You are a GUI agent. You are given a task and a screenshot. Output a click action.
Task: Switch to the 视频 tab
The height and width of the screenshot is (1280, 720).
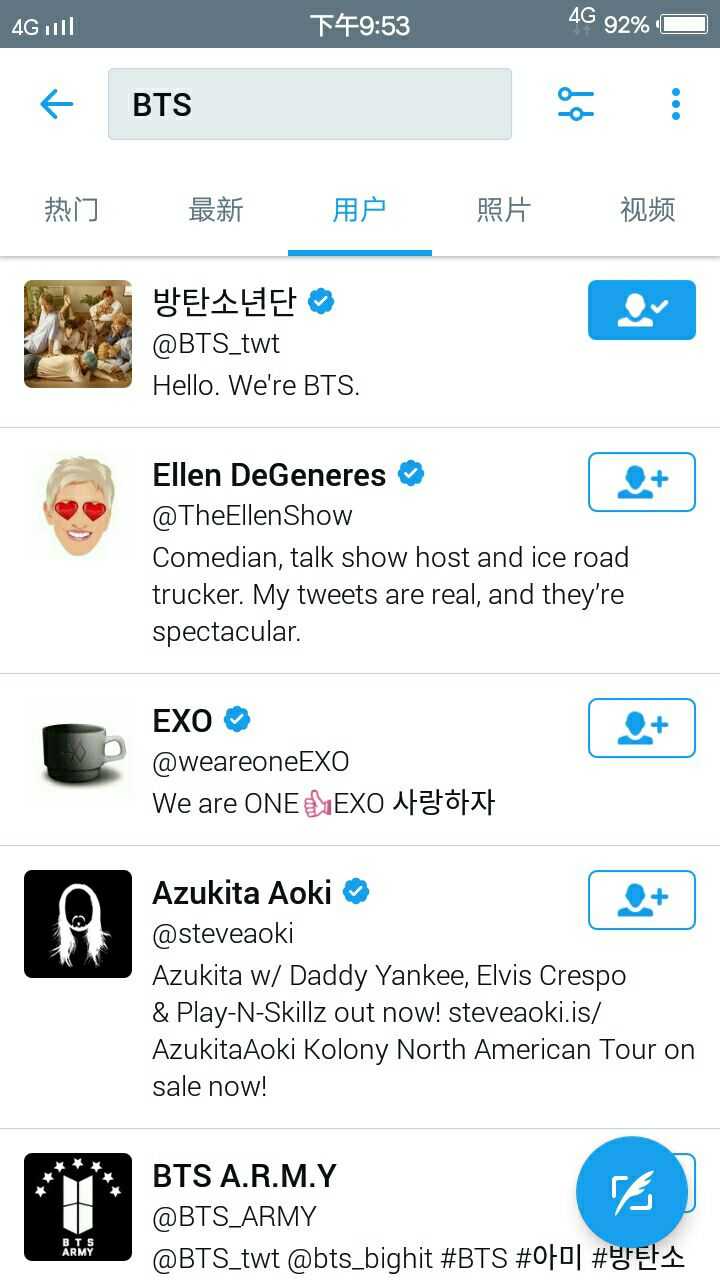pos(647,210)
